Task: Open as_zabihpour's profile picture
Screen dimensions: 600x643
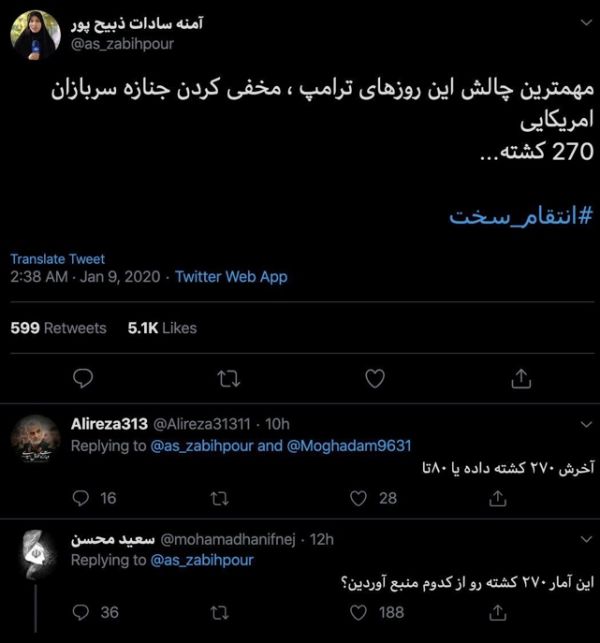Action: click(34, 35)
